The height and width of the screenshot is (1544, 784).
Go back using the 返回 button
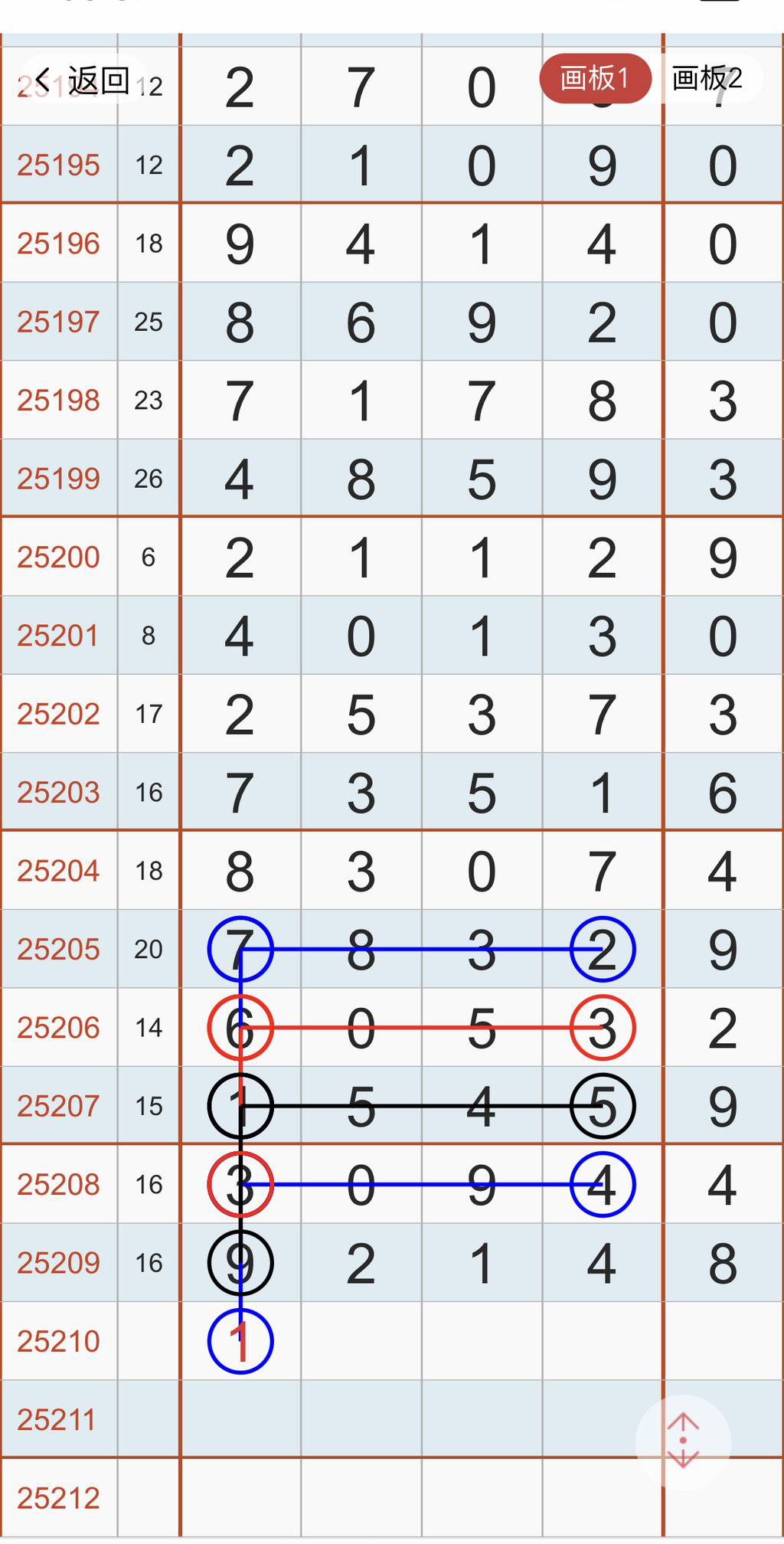click(x=83, y=80)
